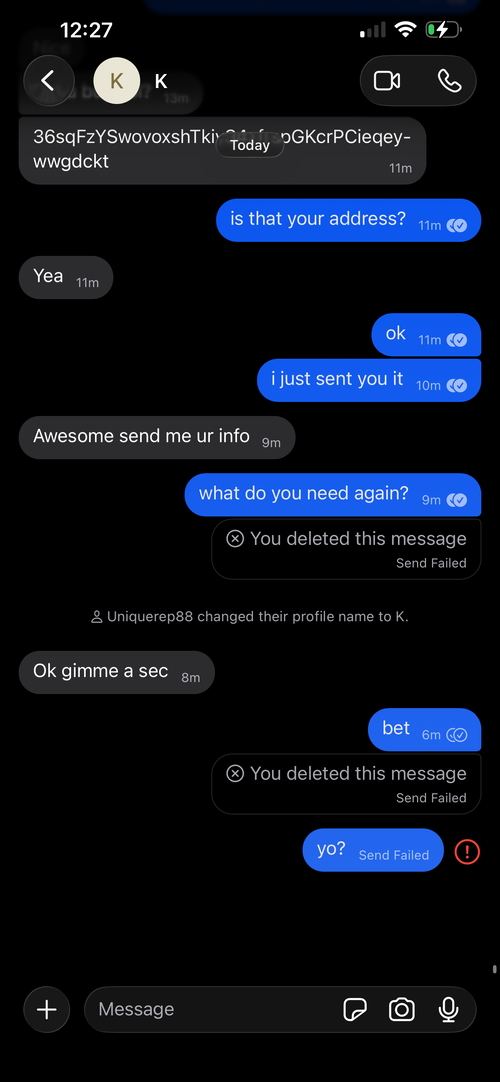The width and height of the screenshot is (500, 1082).
Task: Go back to the chat list
Action: tap(48, 81)
